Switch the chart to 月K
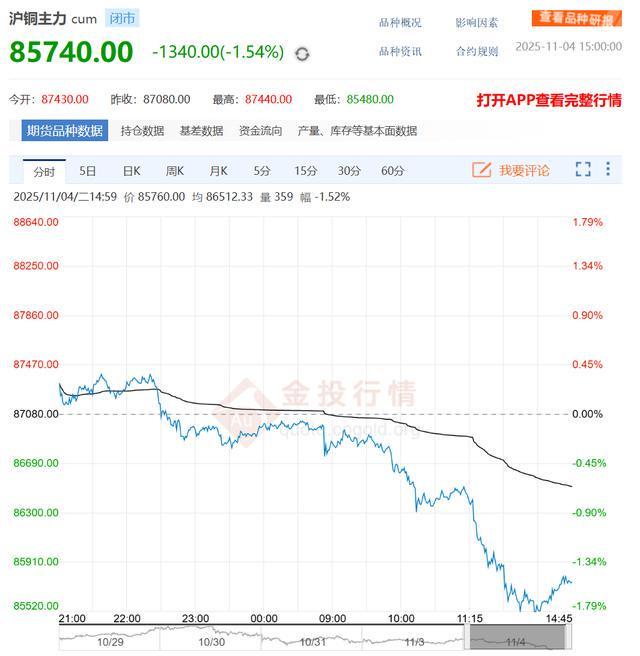The height and width of the screenshot is (656, 640). (x=218, y=171)
